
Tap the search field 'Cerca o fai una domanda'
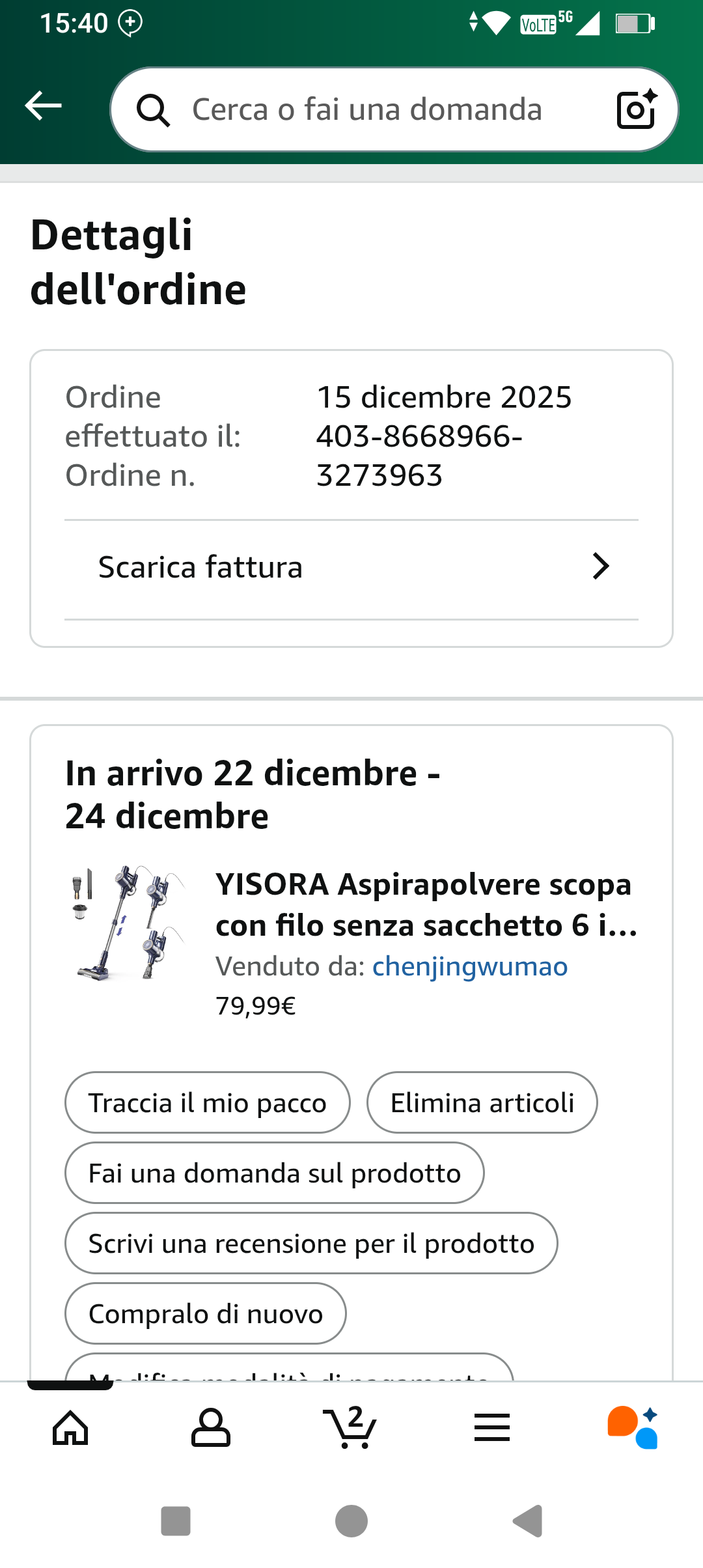coord(366,109)
